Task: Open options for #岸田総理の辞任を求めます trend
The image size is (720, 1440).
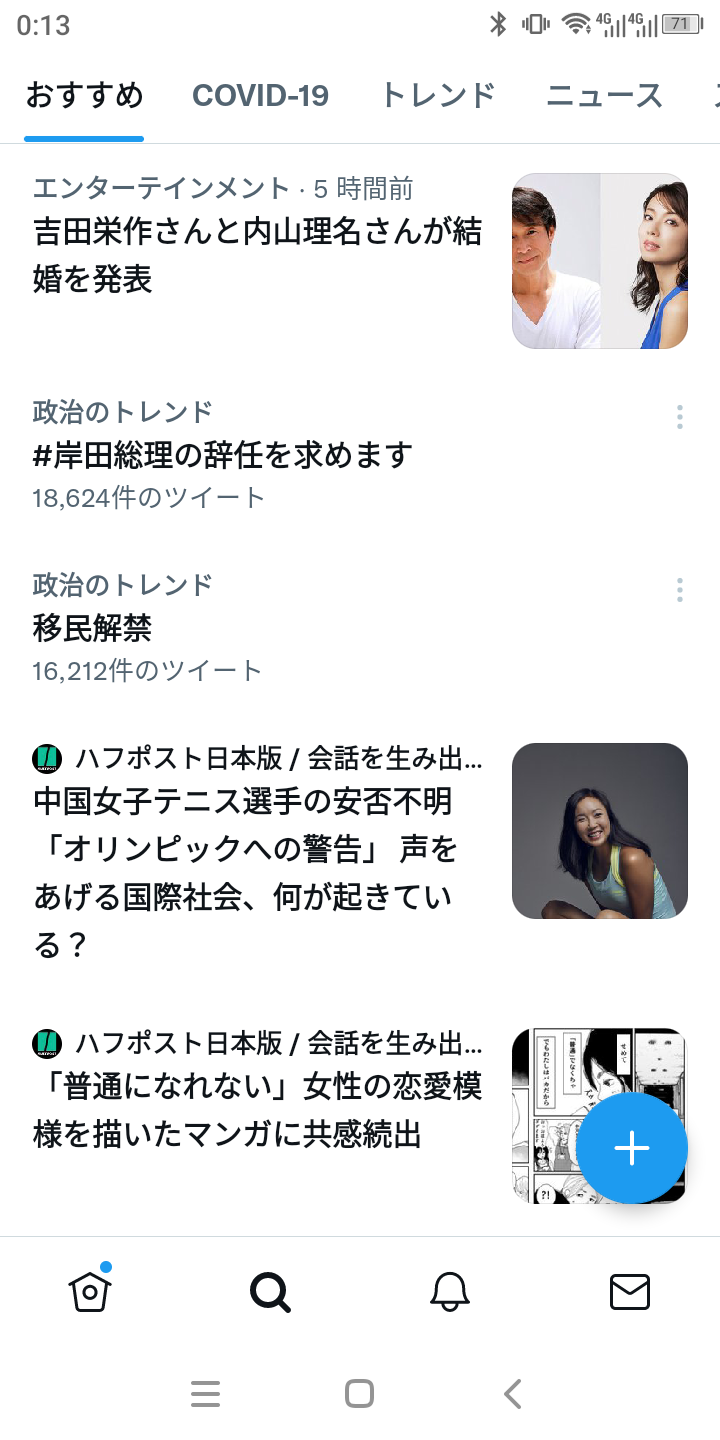Action: point(679,417)
